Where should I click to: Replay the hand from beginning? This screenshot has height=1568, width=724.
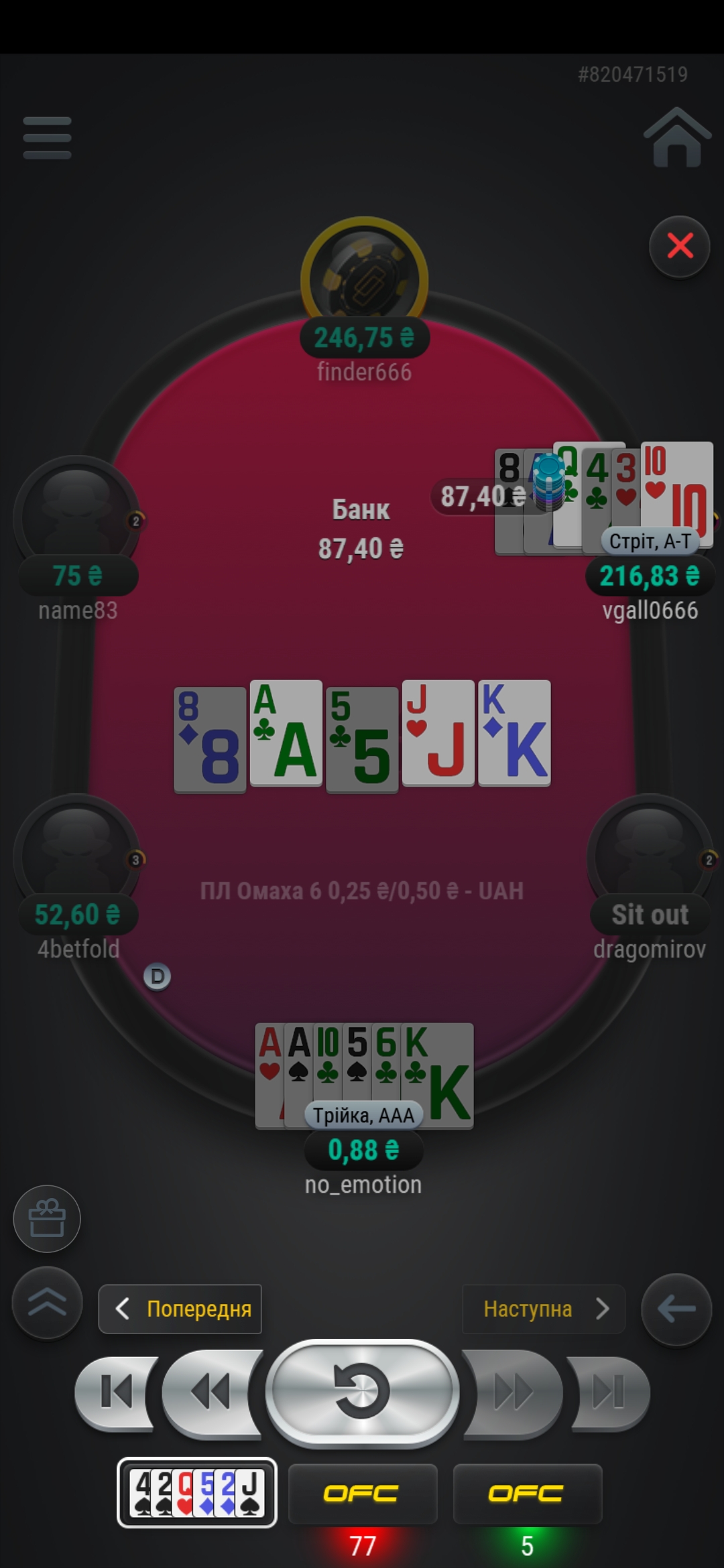click(362, 1392)
